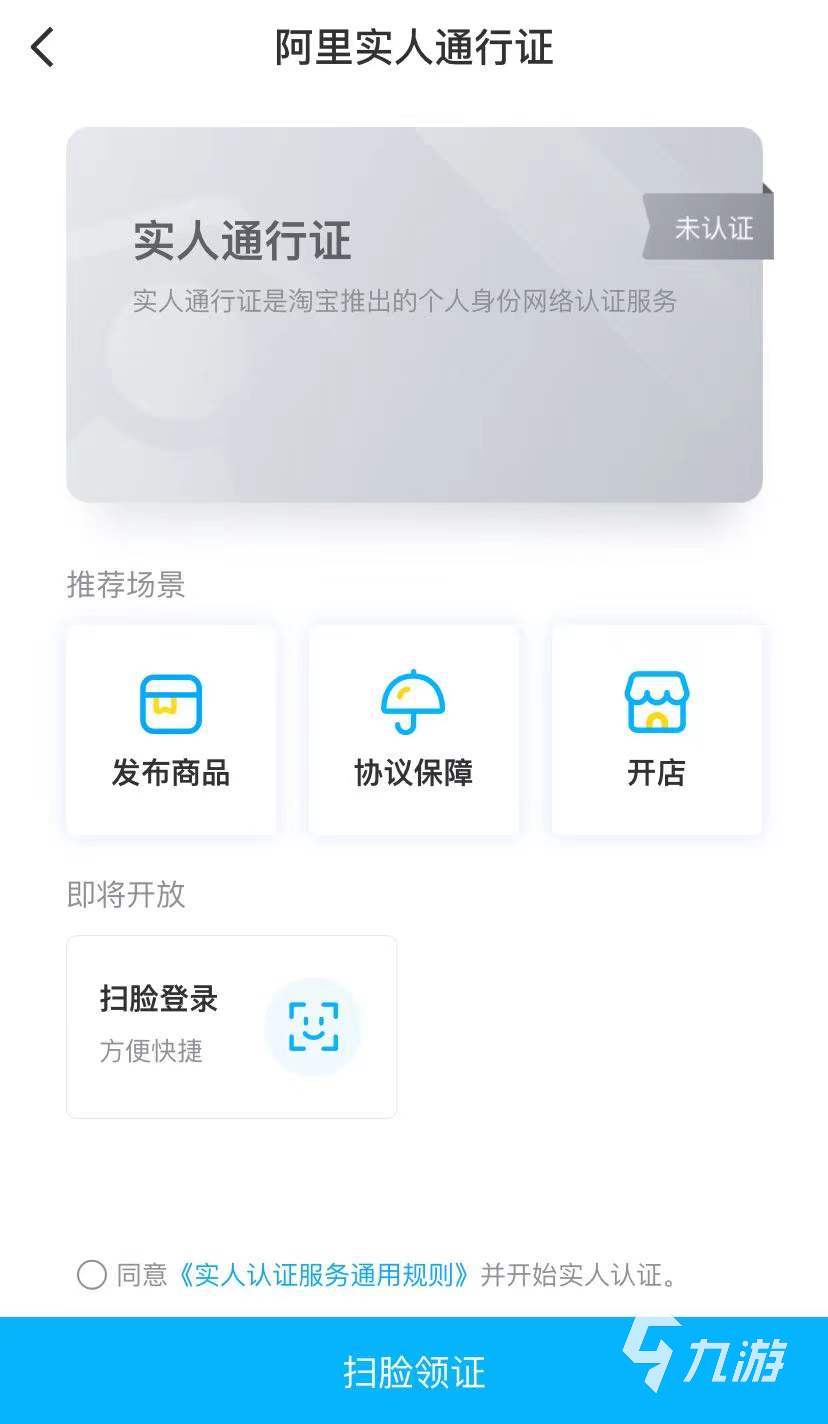Open the 实人通行证 unverified card

click(x=414, y=314)
